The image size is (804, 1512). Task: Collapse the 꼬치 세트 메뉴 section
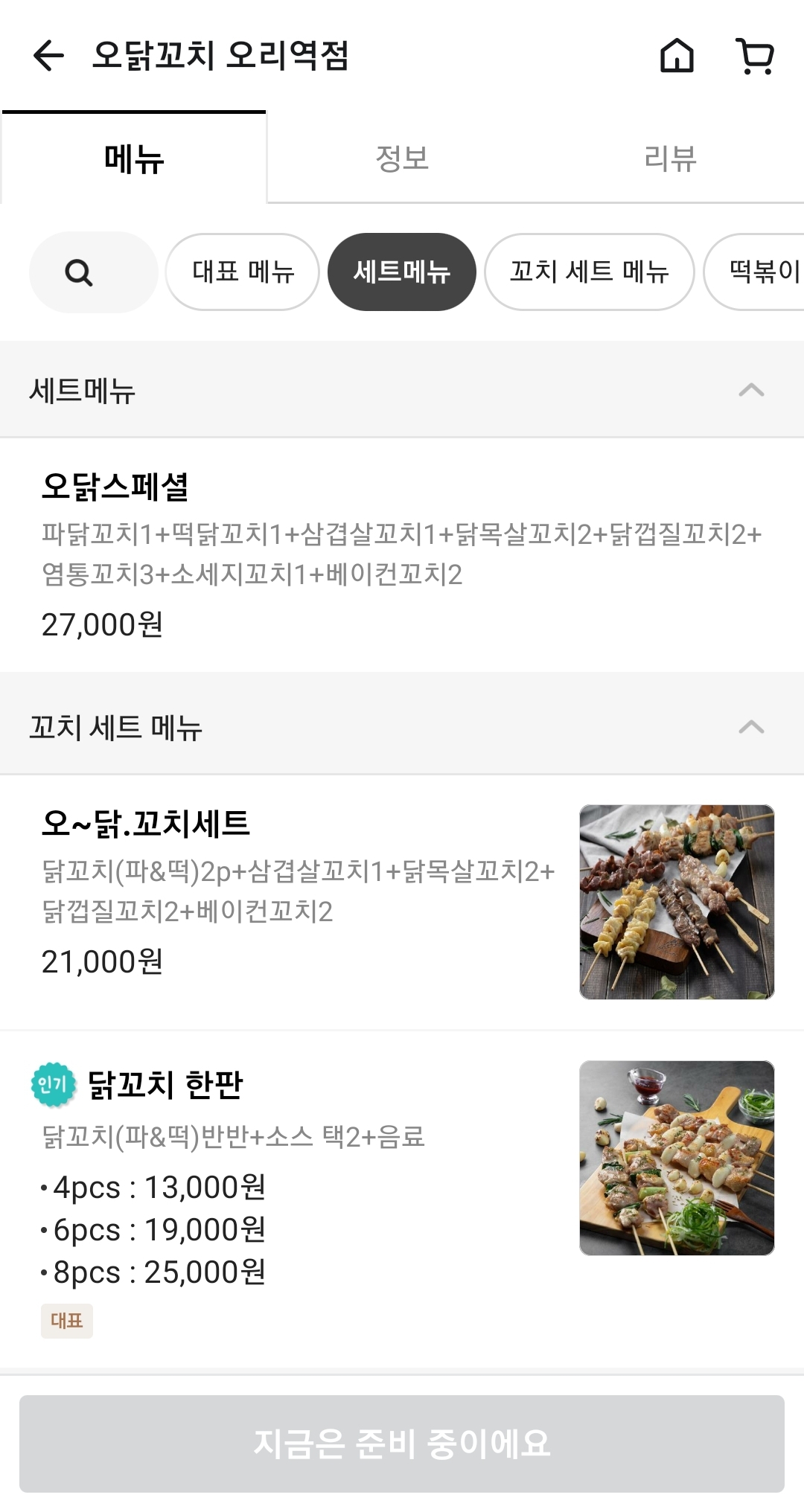coord(751,727)
